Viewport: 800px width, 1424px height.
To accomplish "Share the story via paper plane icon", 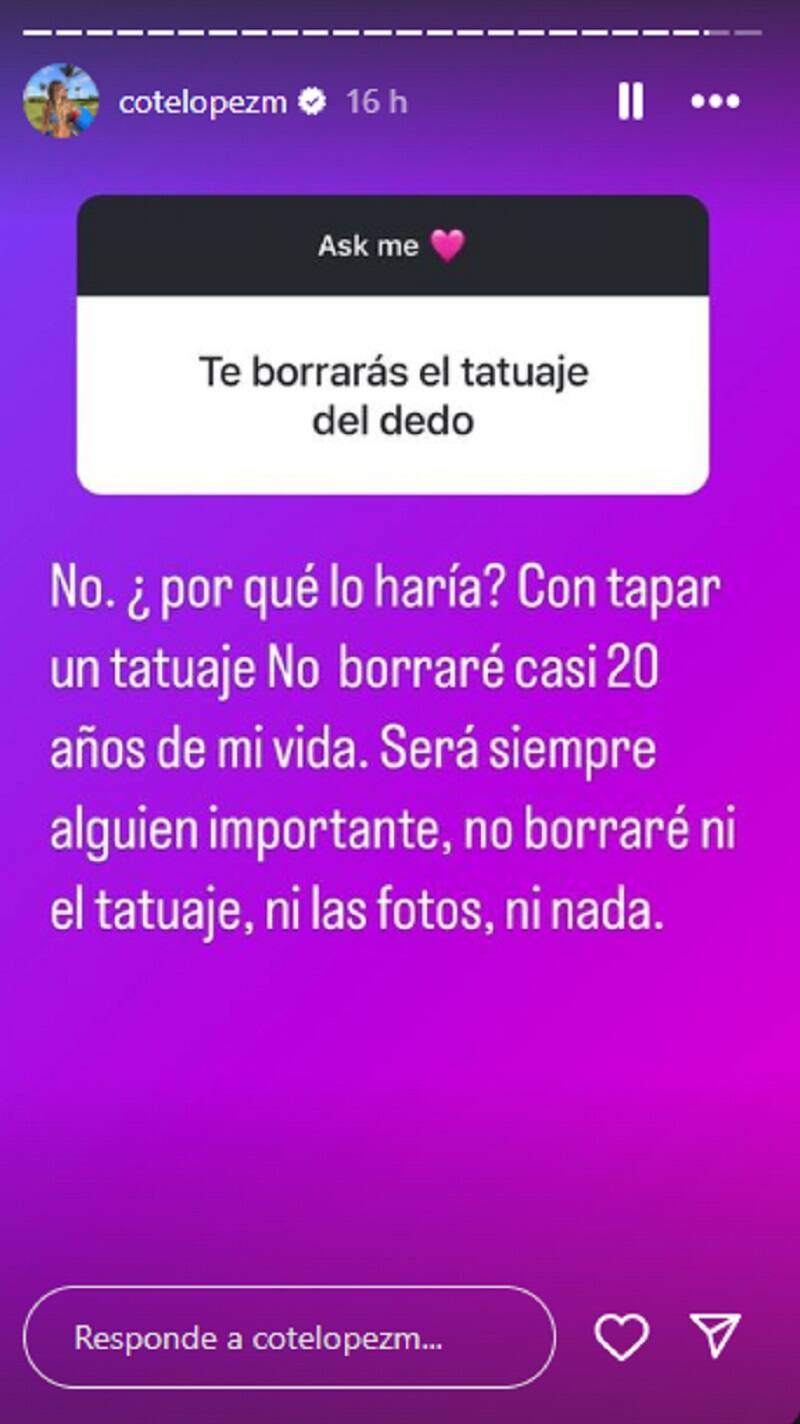I will click(715, 1336).
